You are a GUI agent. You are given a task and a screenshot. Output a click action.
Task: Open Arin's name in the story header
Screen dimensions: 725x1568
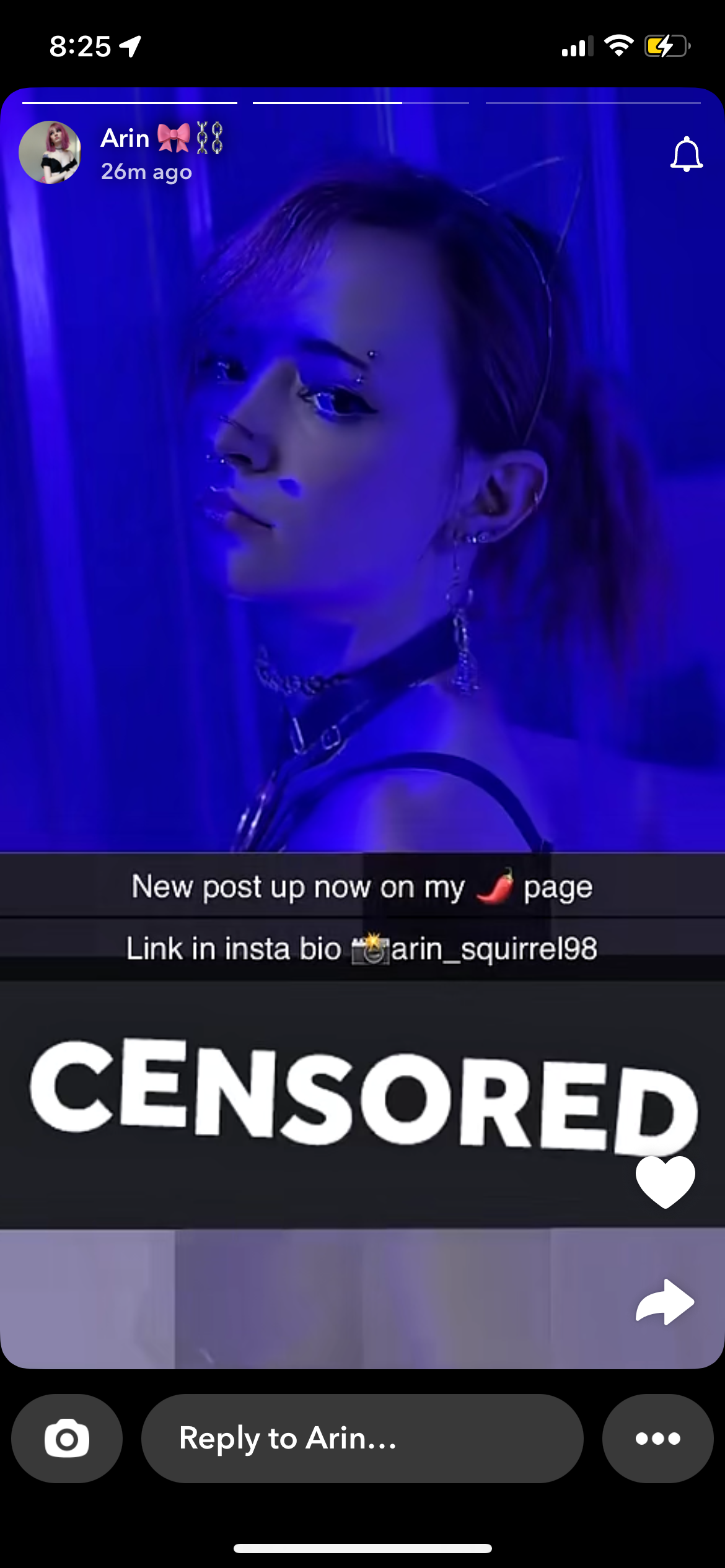point(126,138)
